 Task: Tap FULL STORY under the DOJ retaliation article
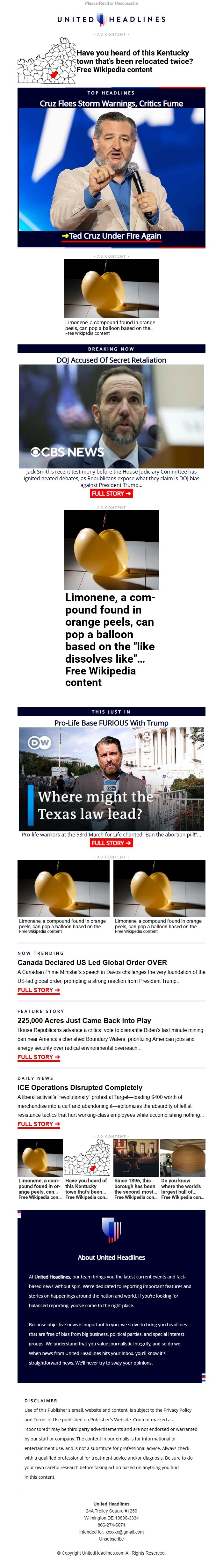pos(111,494)
